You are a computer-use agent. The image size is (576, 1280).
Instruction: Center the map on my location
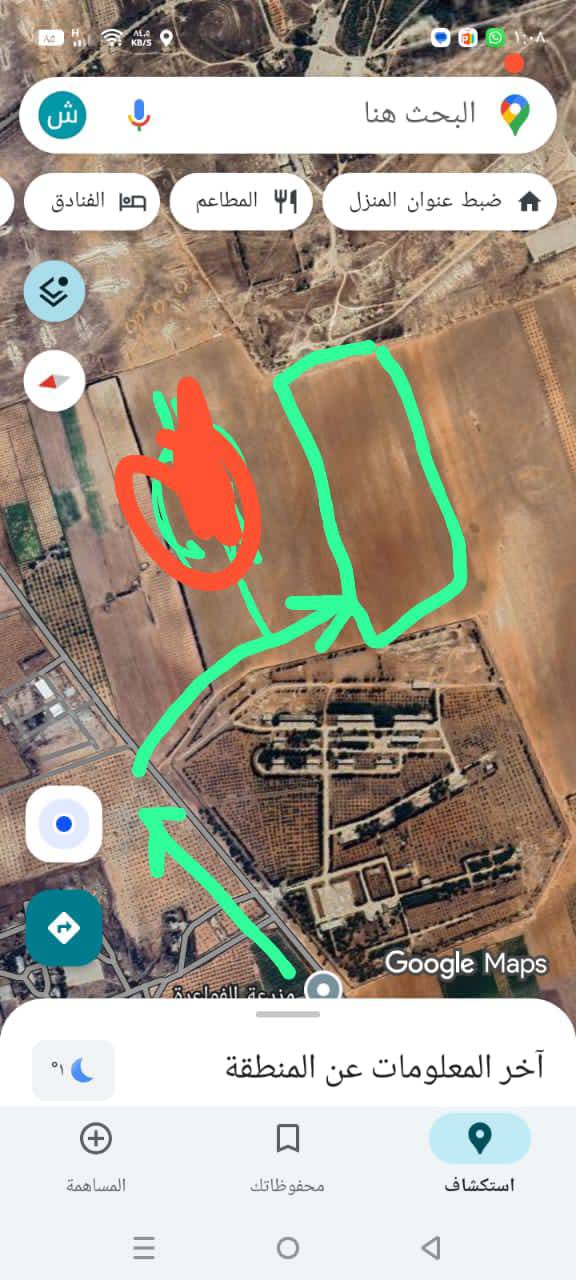[64, 824]
